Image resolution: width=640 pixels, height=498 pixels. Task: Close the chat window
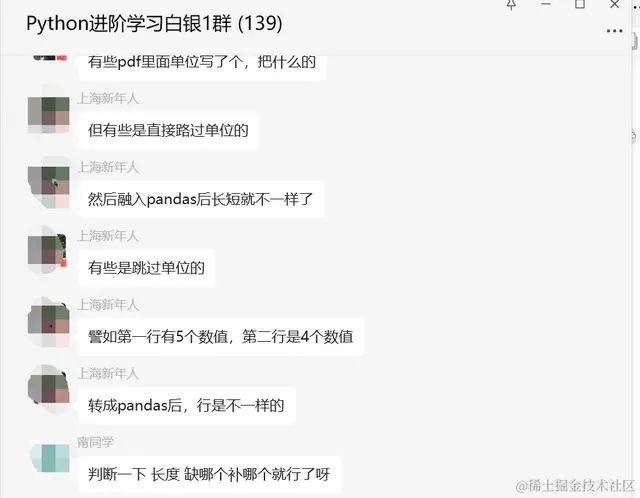(617, 5)
